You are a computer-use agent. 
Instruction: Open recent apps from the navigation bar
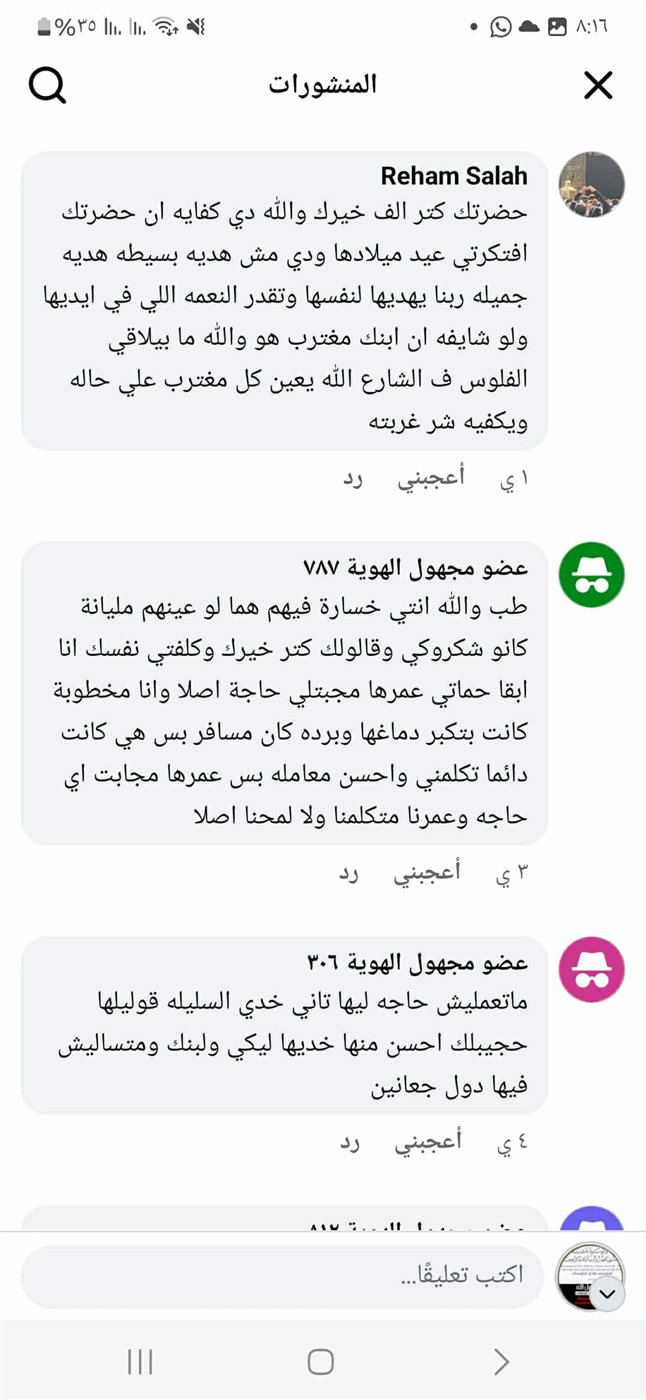coord(140,1361)
